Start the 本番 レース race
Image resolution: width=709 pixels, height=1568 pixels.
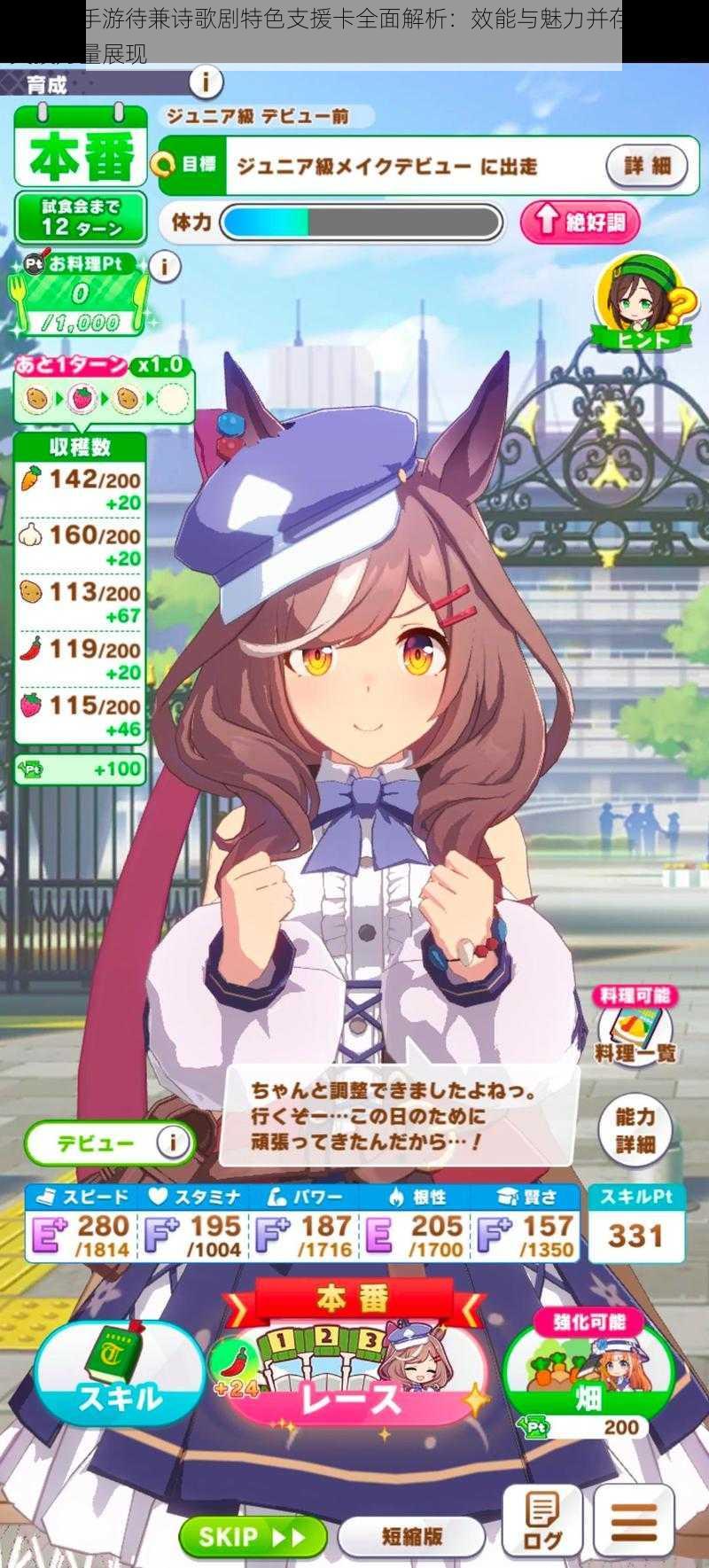350,1374
